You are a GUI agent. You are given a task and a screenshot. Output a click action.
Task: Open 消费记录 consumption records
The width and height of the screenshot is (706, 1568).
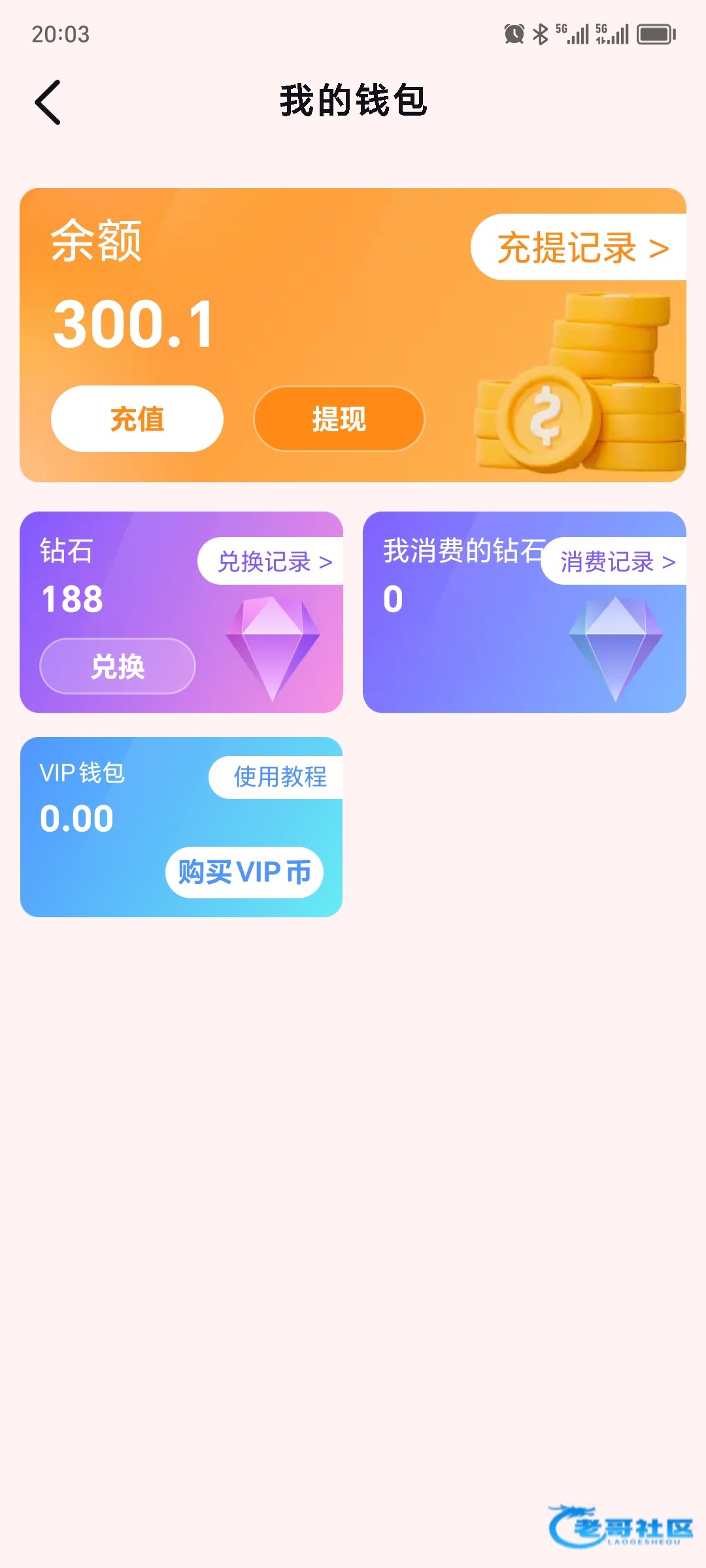616,561
